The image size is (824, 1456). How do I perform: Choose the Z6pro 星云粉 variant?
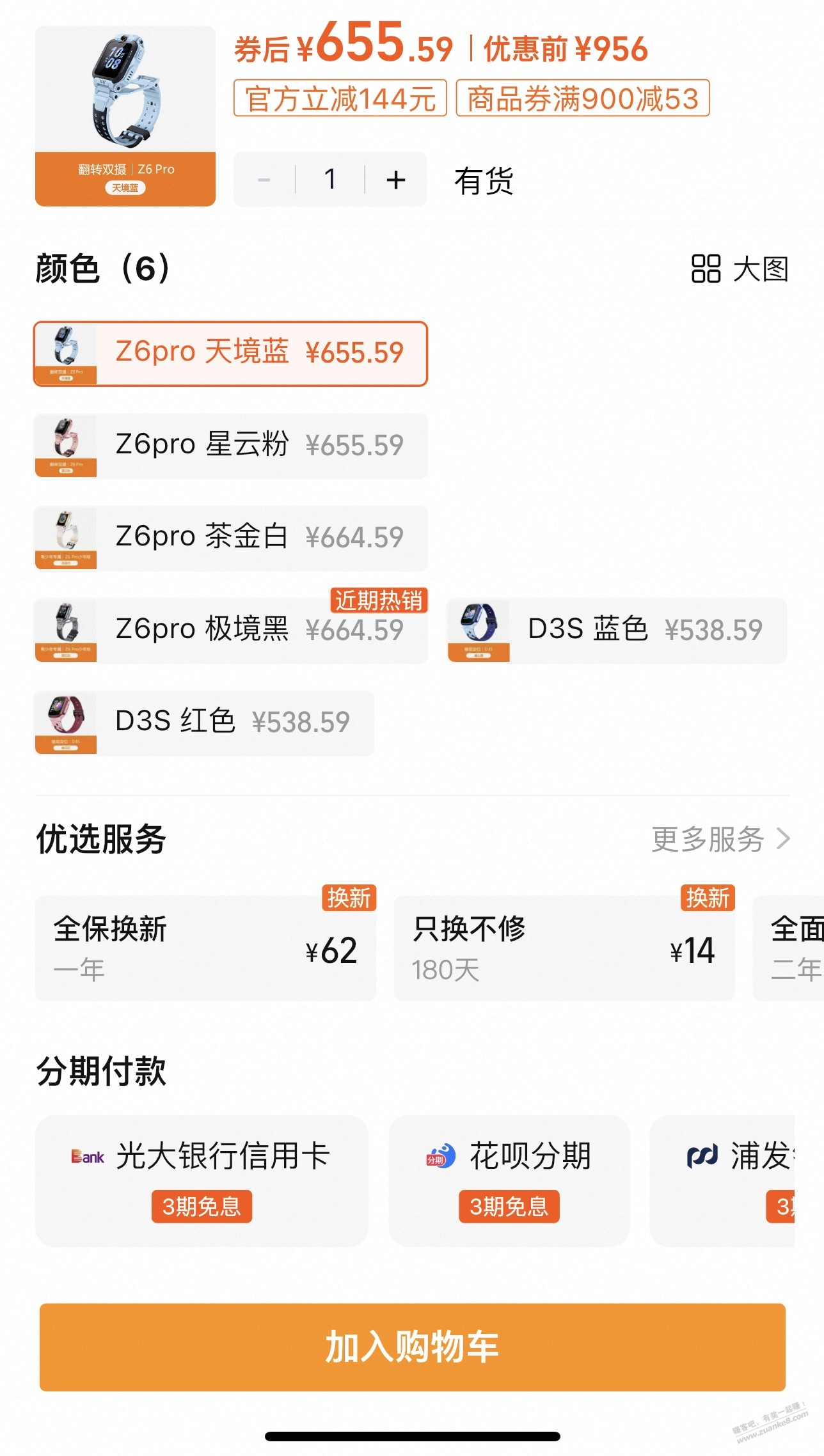pyautogui.click(x=230, y=446)
